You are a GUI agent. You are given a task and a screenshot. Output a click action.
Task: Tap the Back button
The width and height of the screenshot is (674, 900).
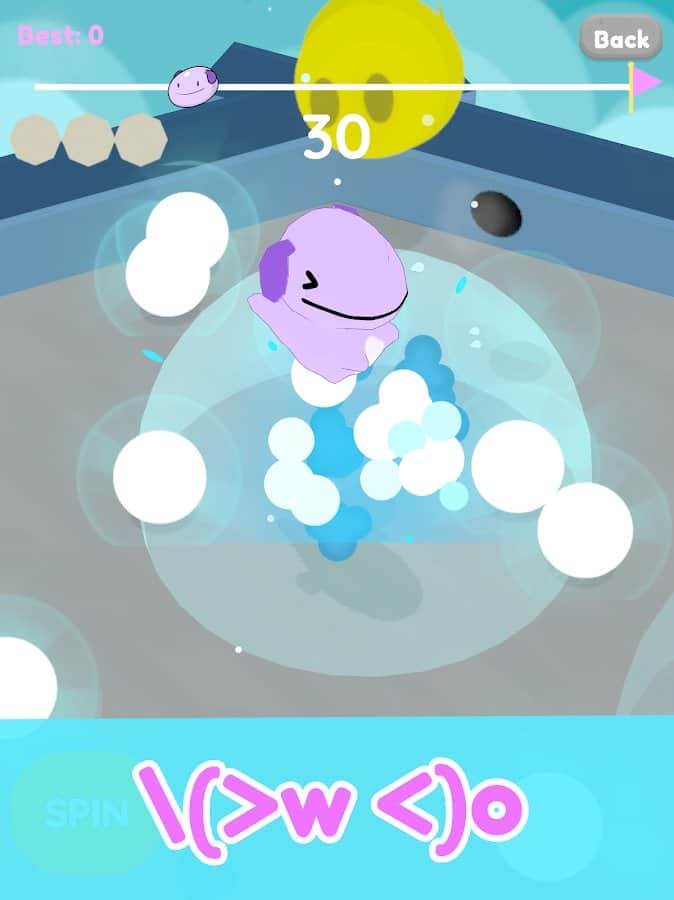click(621, 39)
